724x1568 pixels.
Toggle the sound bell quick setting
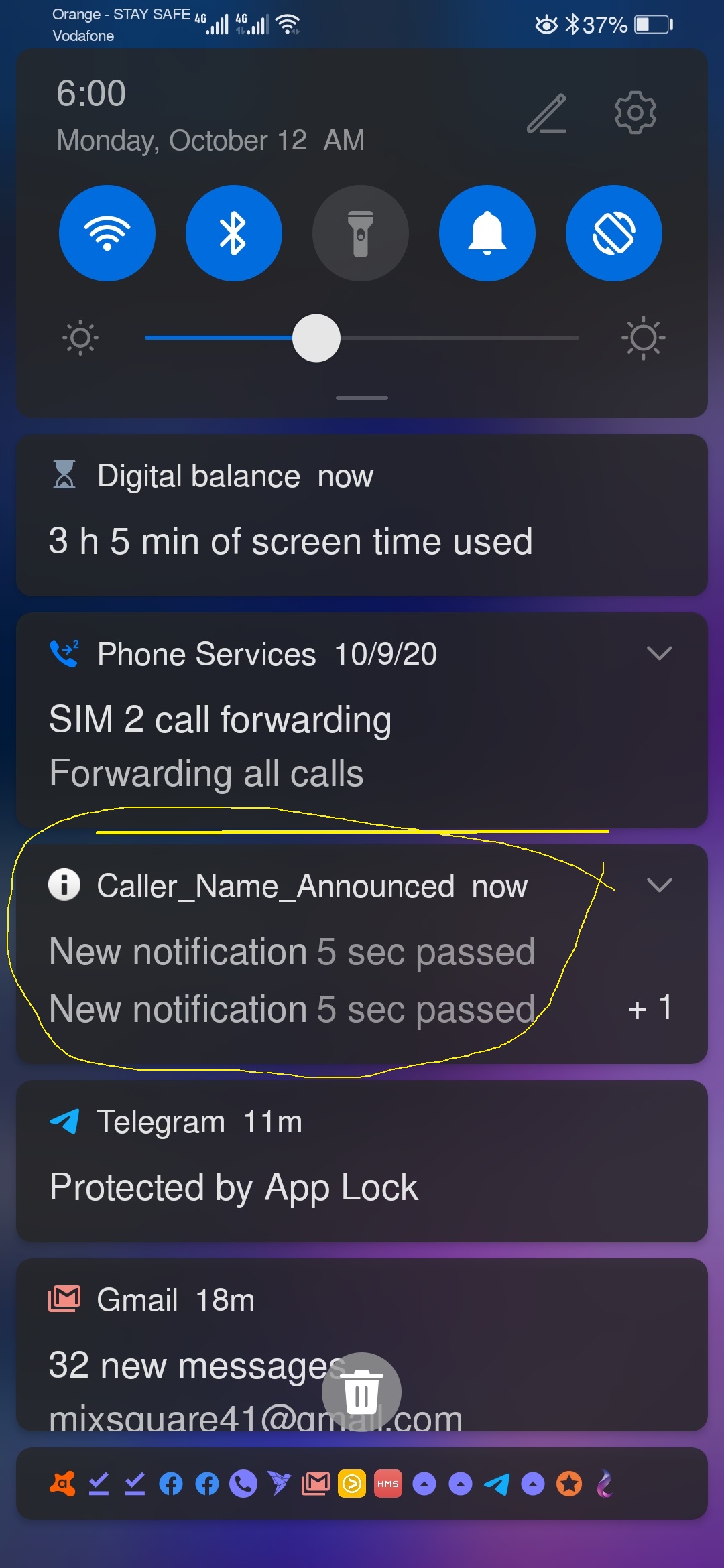[487, 233]
